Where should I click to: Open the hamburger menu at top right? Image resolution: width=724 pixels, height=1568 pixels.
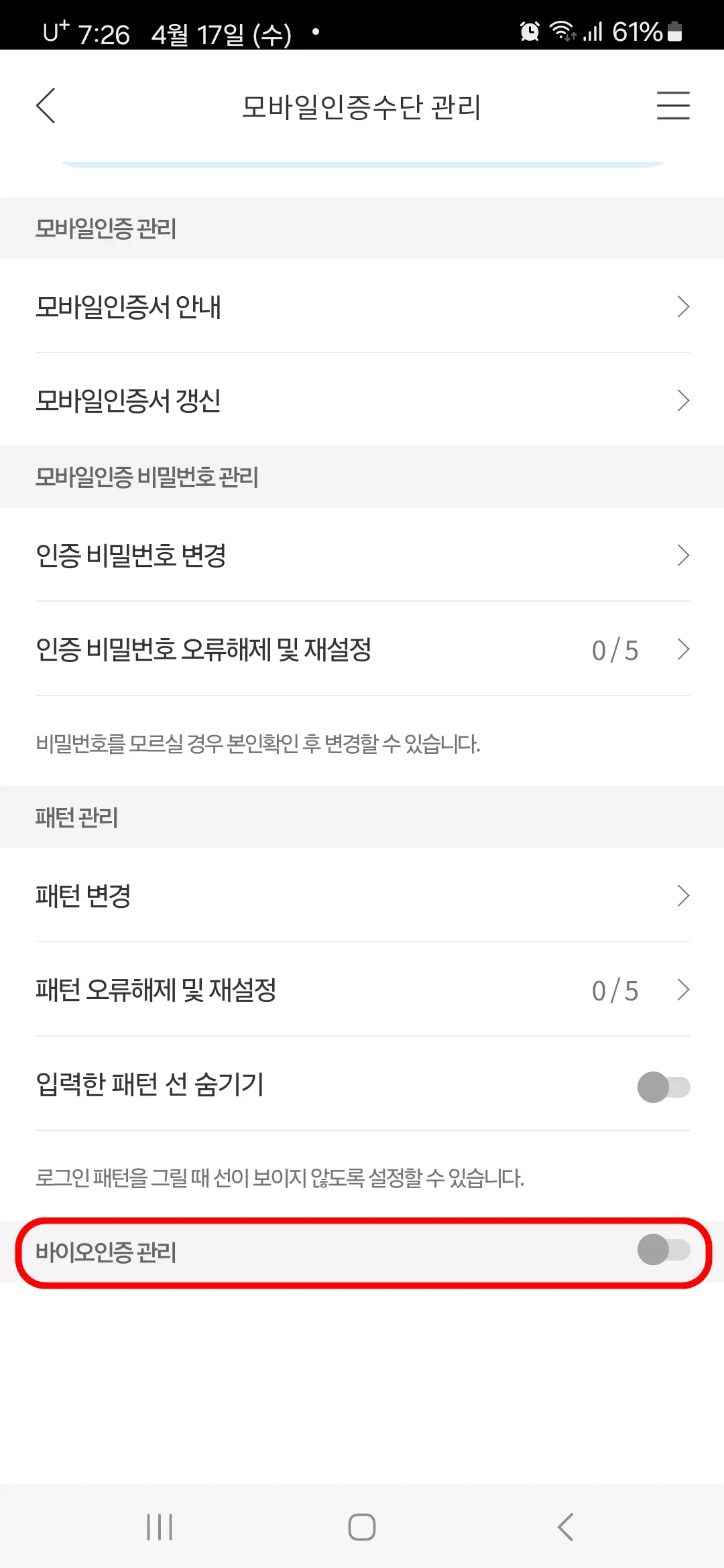pos(674,106)
